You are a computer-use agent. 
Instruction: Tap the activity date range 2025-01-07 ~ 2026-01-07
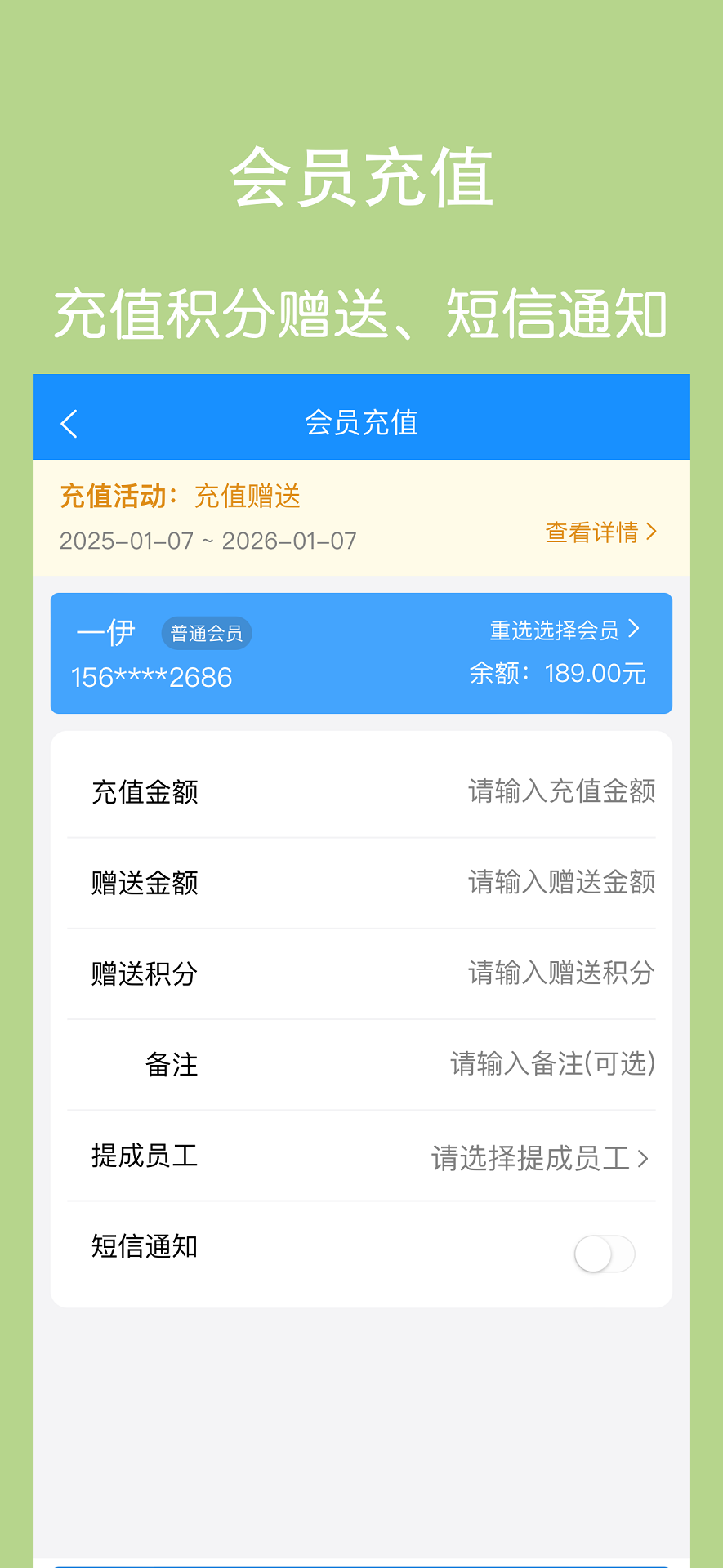(x=208, y=540)
